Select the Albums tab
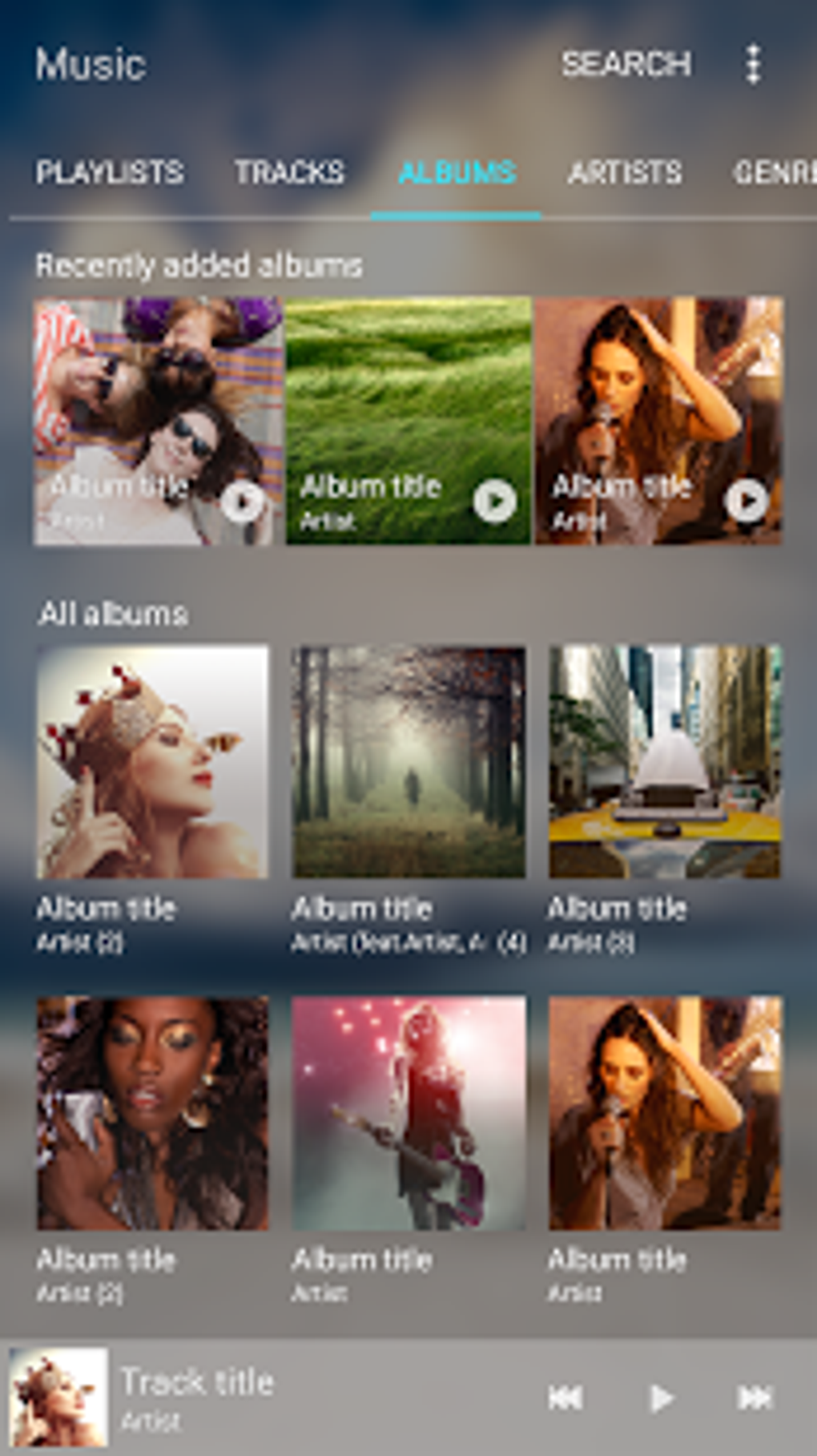The height and width of the screenshot is (1456, 817). 457,172
